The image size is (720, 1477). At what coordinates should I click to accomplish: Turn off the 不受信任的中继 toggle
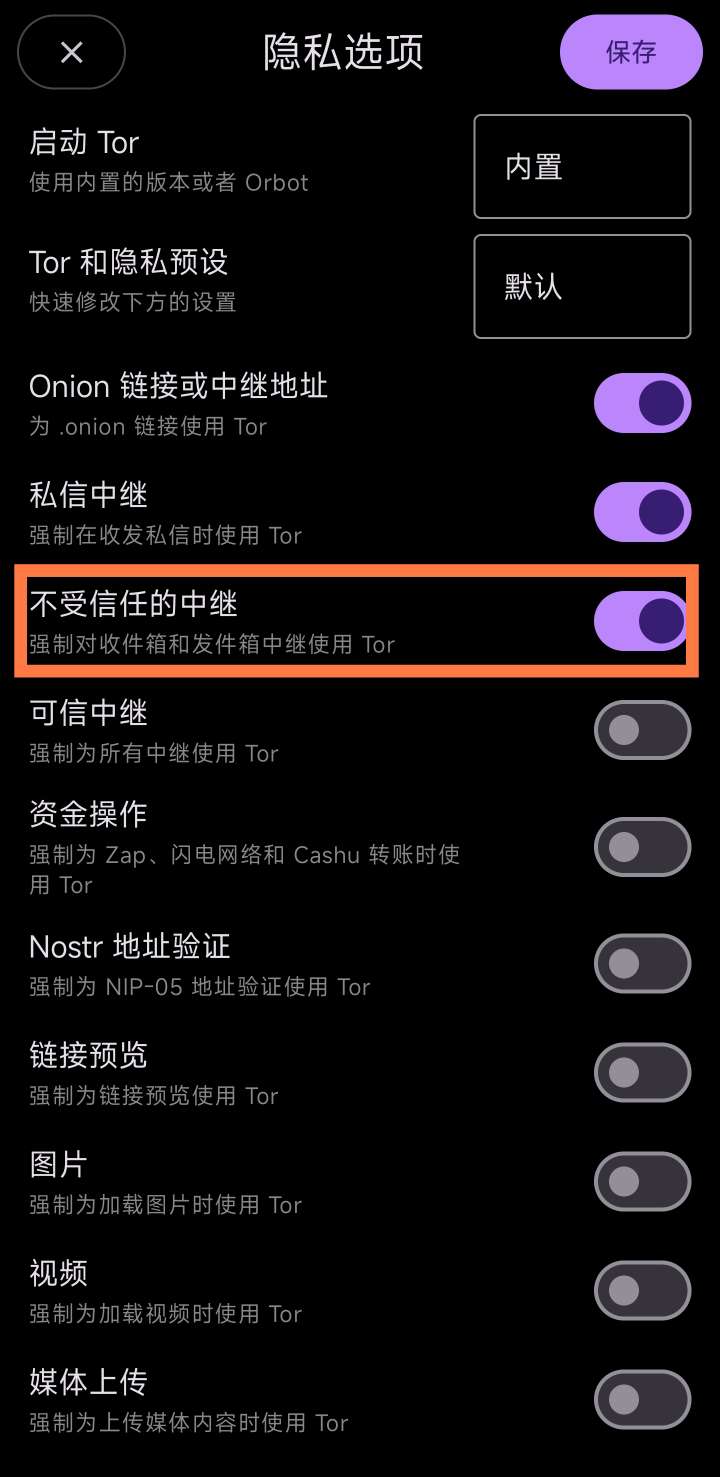tap(642, 621)
